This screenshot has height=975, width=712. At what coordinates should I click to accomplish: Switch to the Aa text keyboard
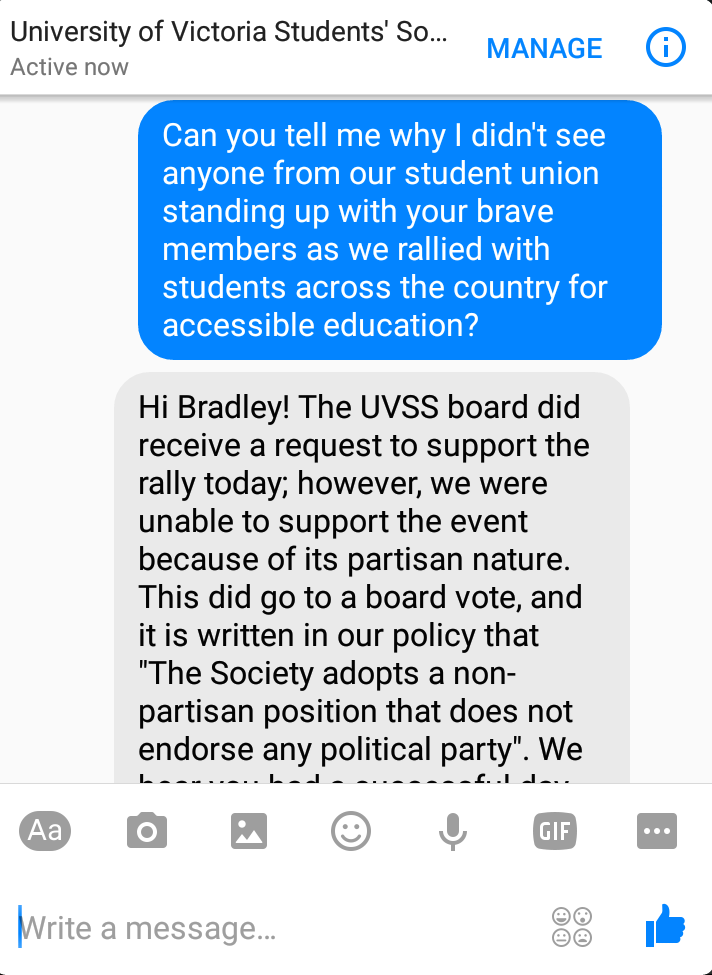tap(45, 830)
